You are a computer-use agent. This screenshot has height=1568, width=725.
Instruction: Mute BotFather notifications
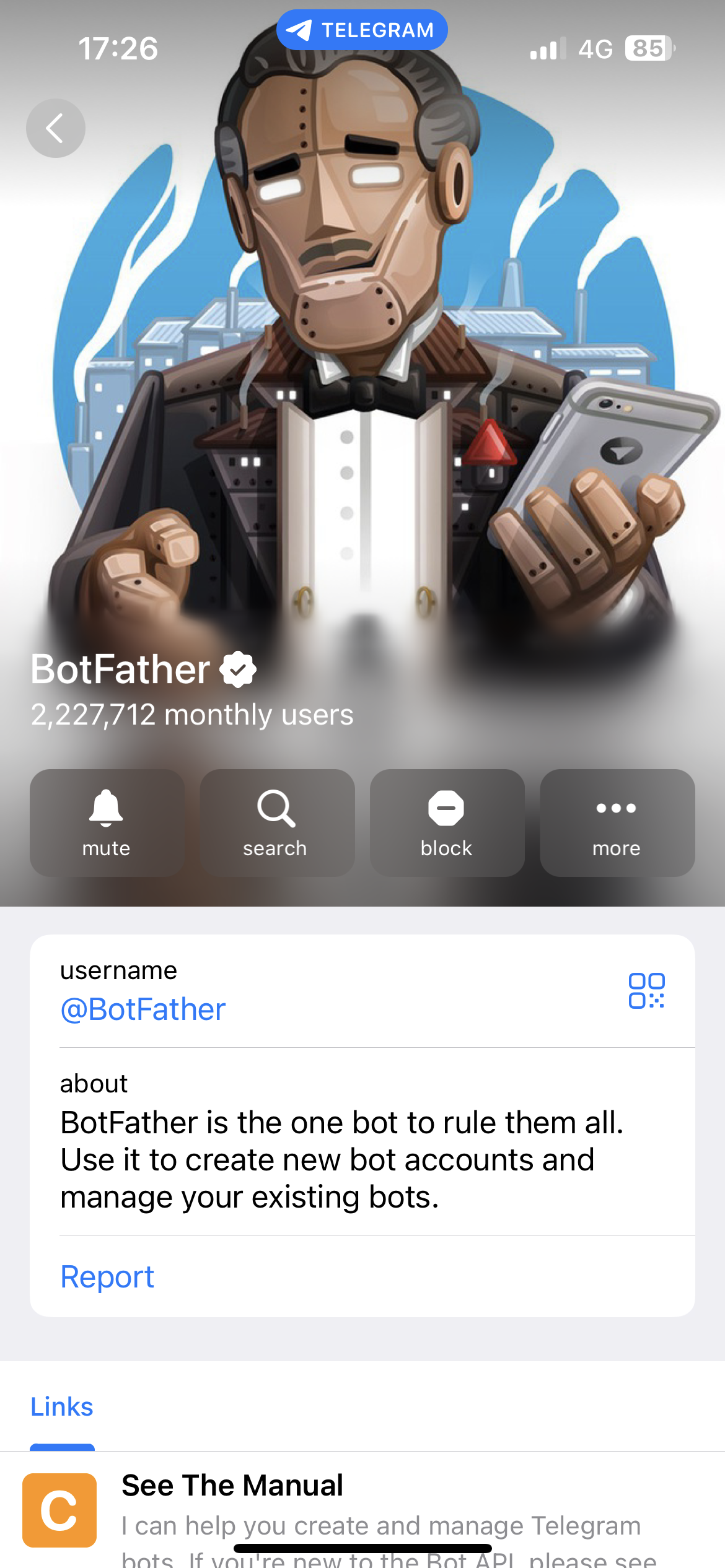[x=107, y=822]
